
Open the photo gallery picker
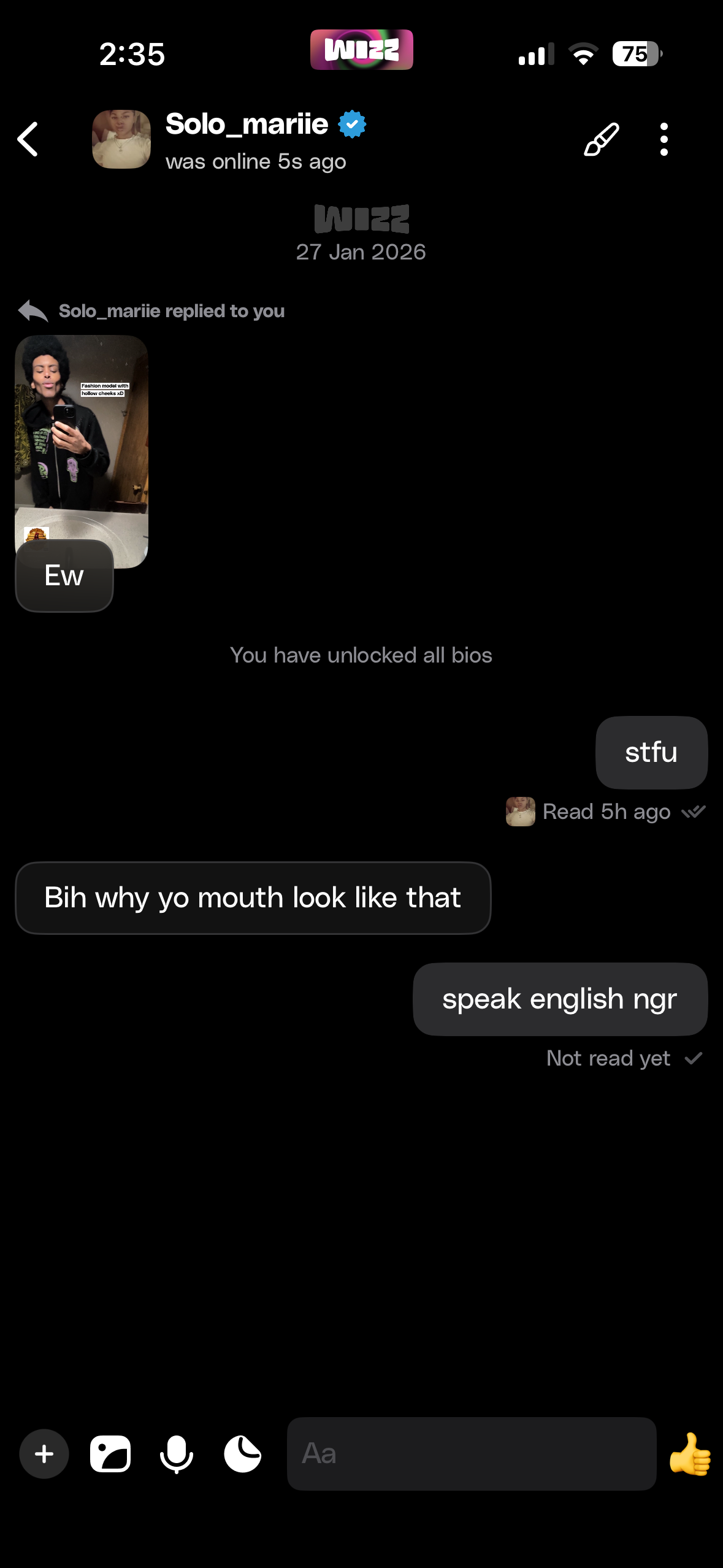pyautogui.click(x=110, y=1454)
